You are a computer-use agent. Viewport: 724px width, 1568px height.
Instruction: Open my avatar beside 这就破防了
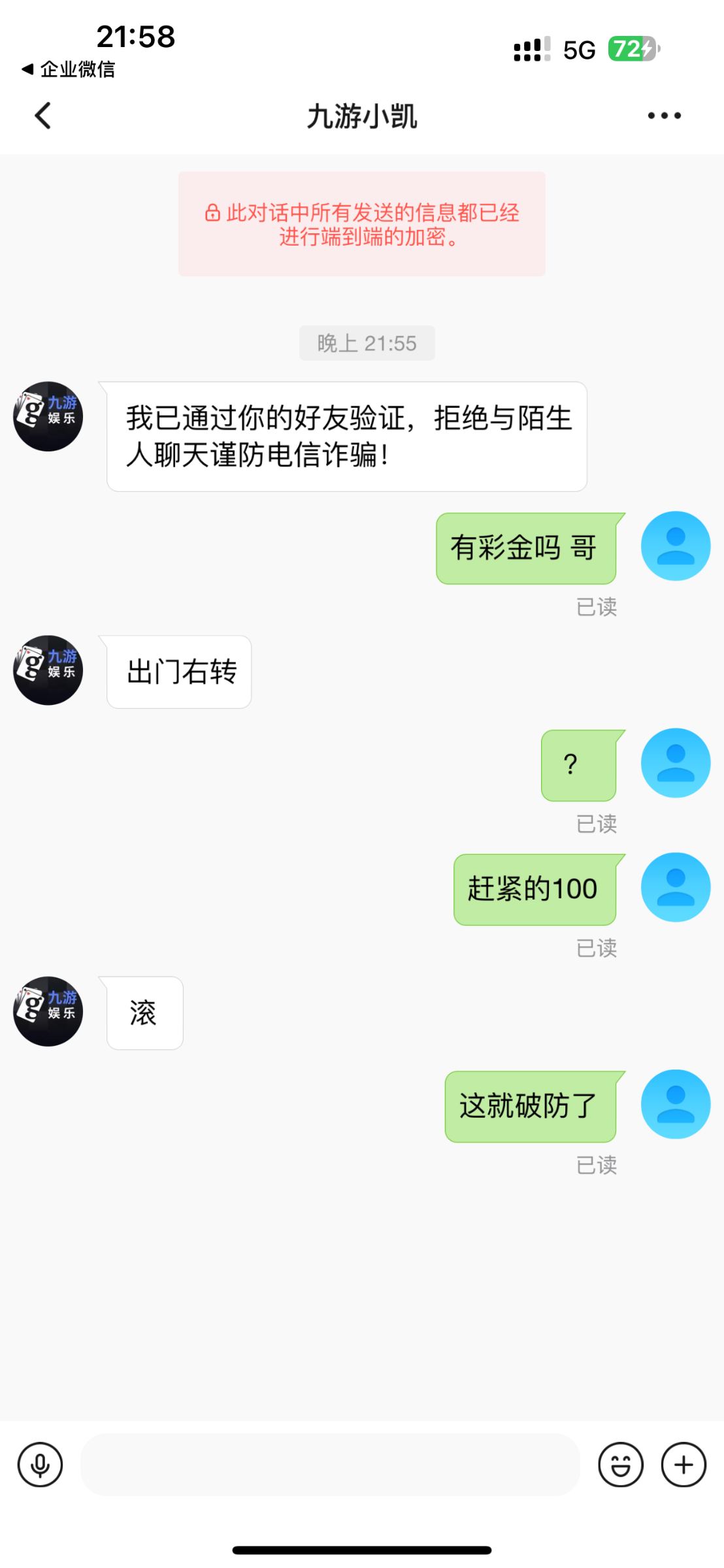tap(675, 1104)
